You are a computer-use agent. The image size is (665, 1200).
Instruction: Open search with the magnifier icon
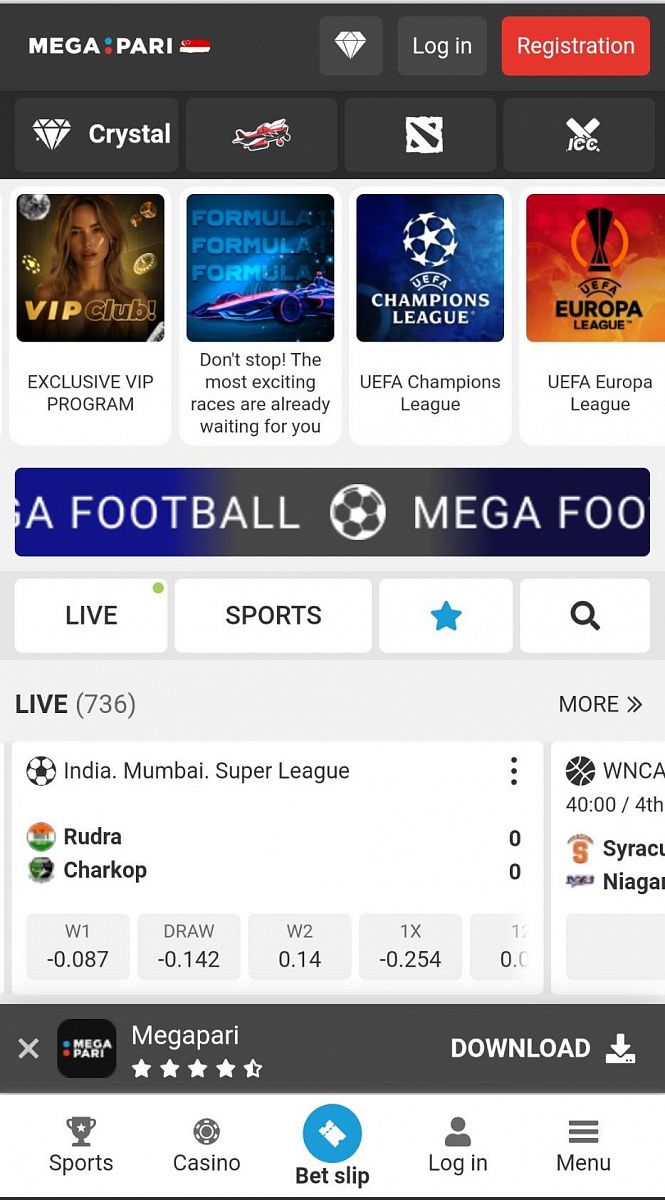point(585,616)
